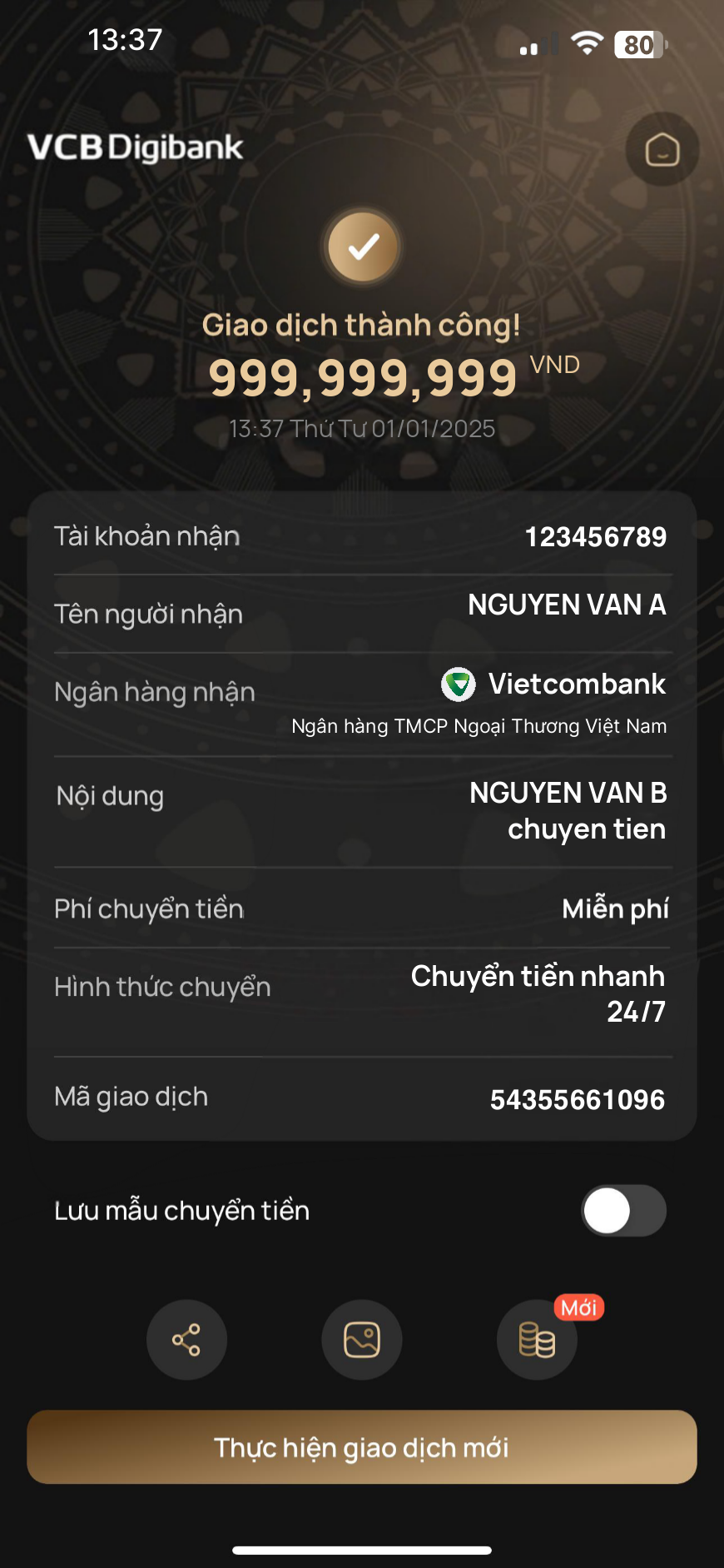Tap Thực hiện giao dịch mới button

(x=362, y=1447)
